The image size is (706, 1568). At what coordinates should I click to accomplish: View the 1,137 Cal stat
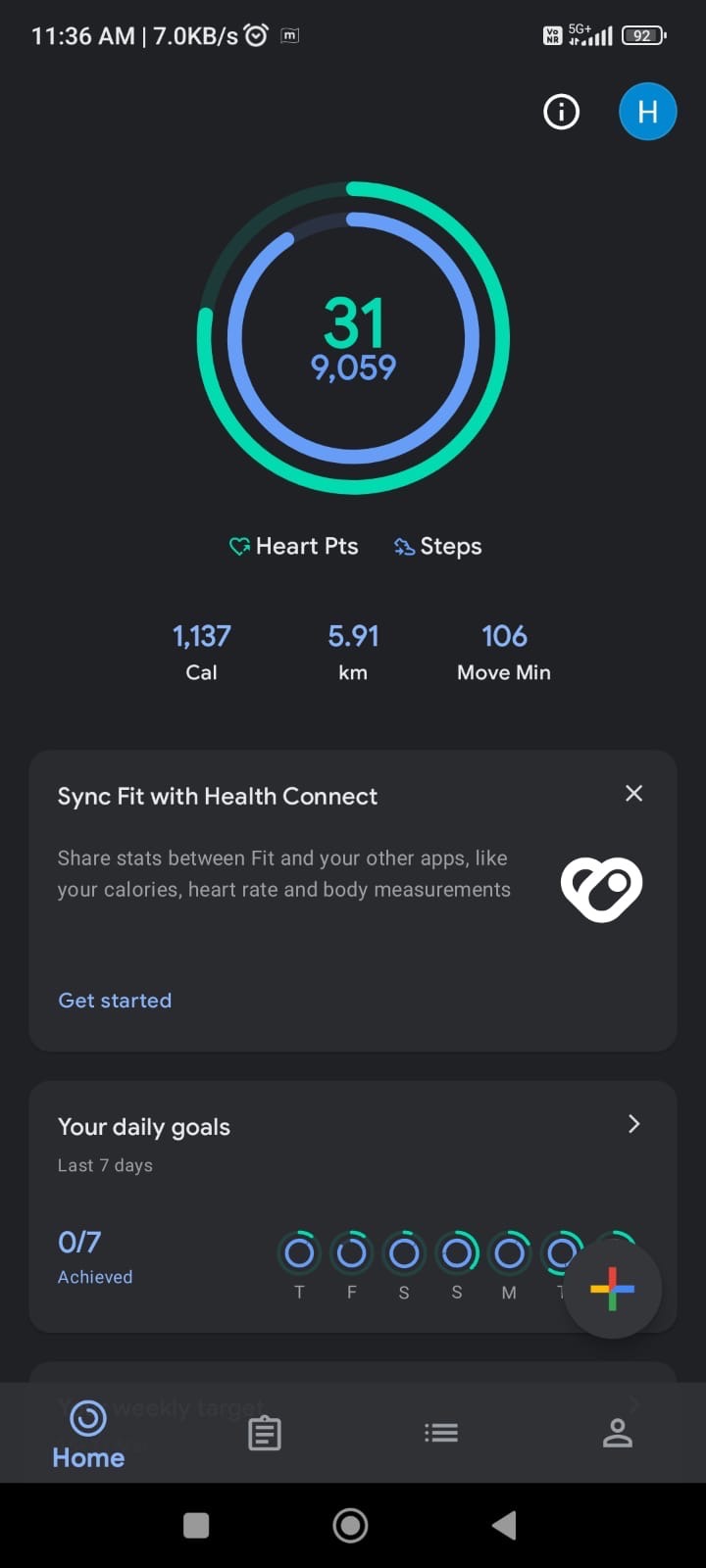(201, 652)
